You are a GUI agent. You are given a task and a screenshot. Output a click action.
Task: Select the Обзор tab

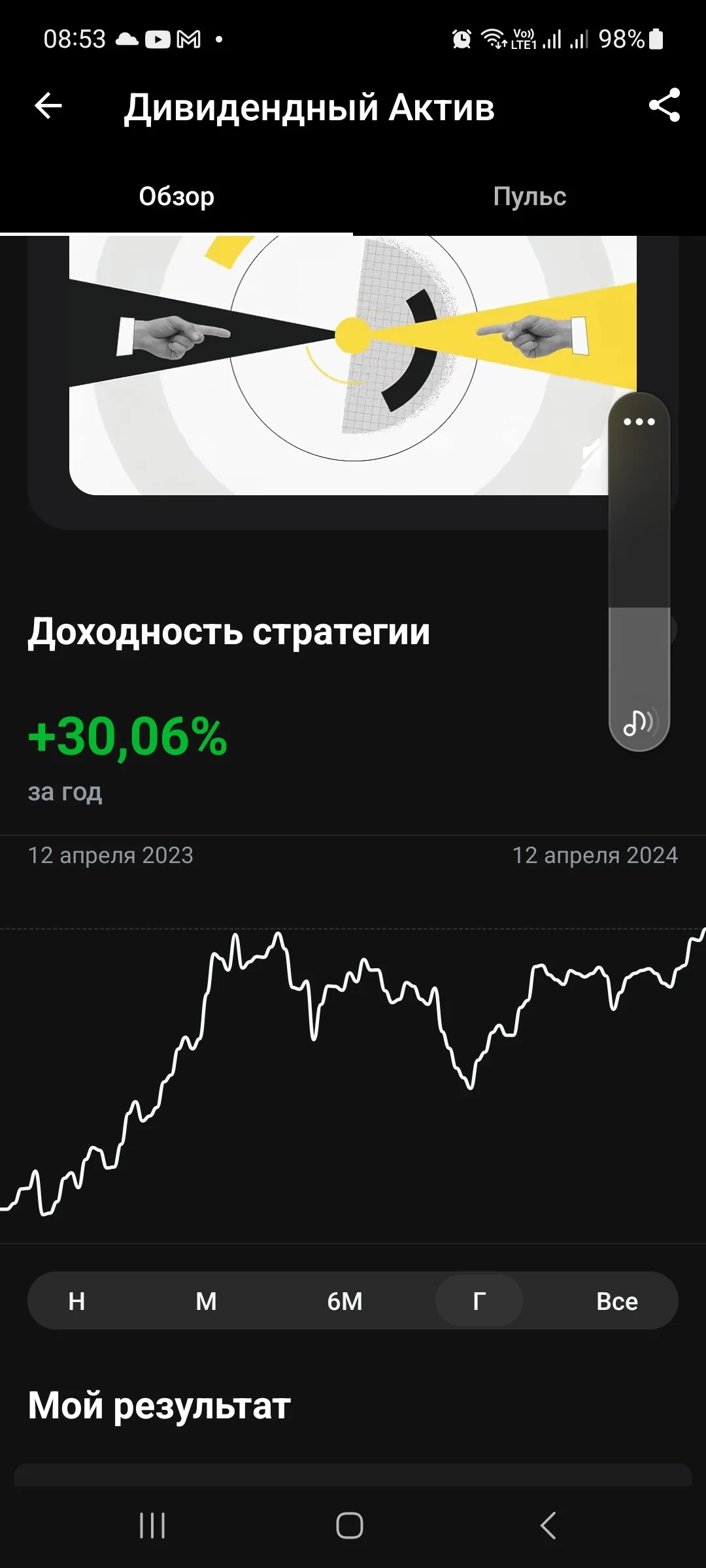tap(176, 196)
